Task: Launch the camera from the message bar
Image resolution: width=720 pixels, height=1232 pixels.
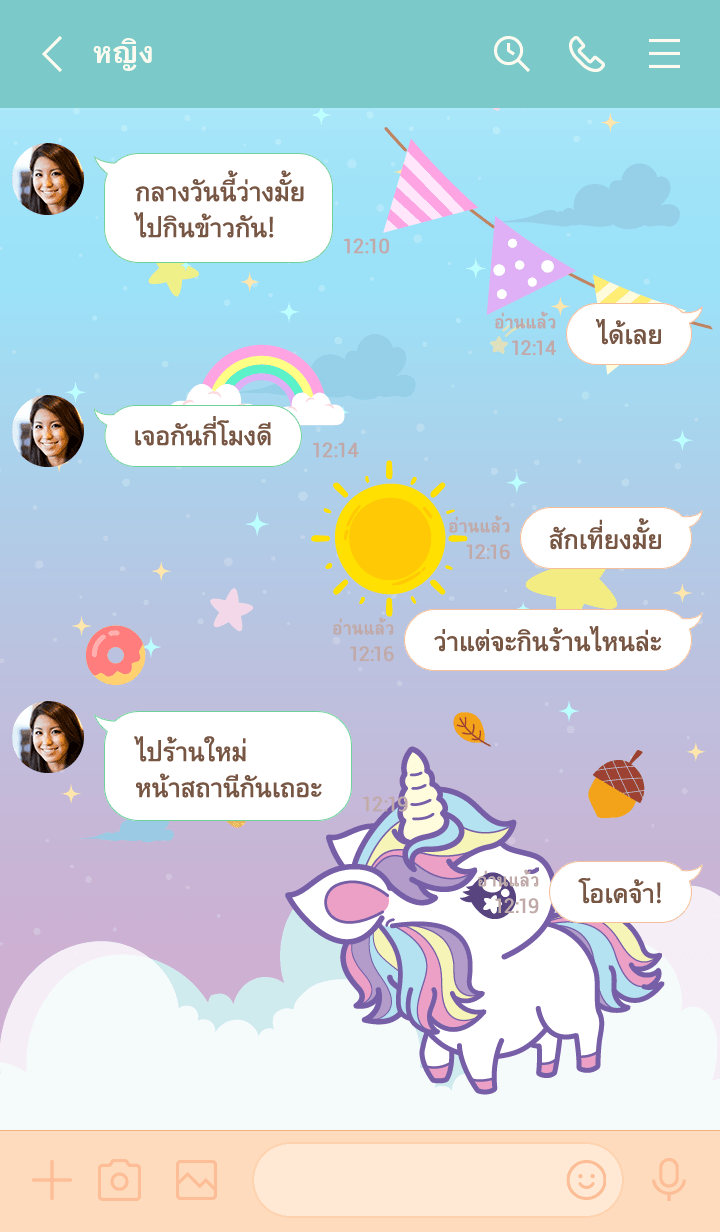Action: pos(119,1181)
